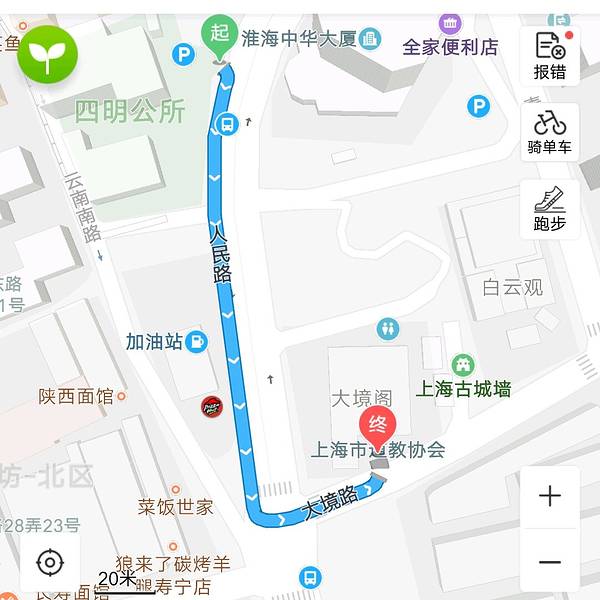
Task: Zoom out the map with minus
Action: coord(550,562)
